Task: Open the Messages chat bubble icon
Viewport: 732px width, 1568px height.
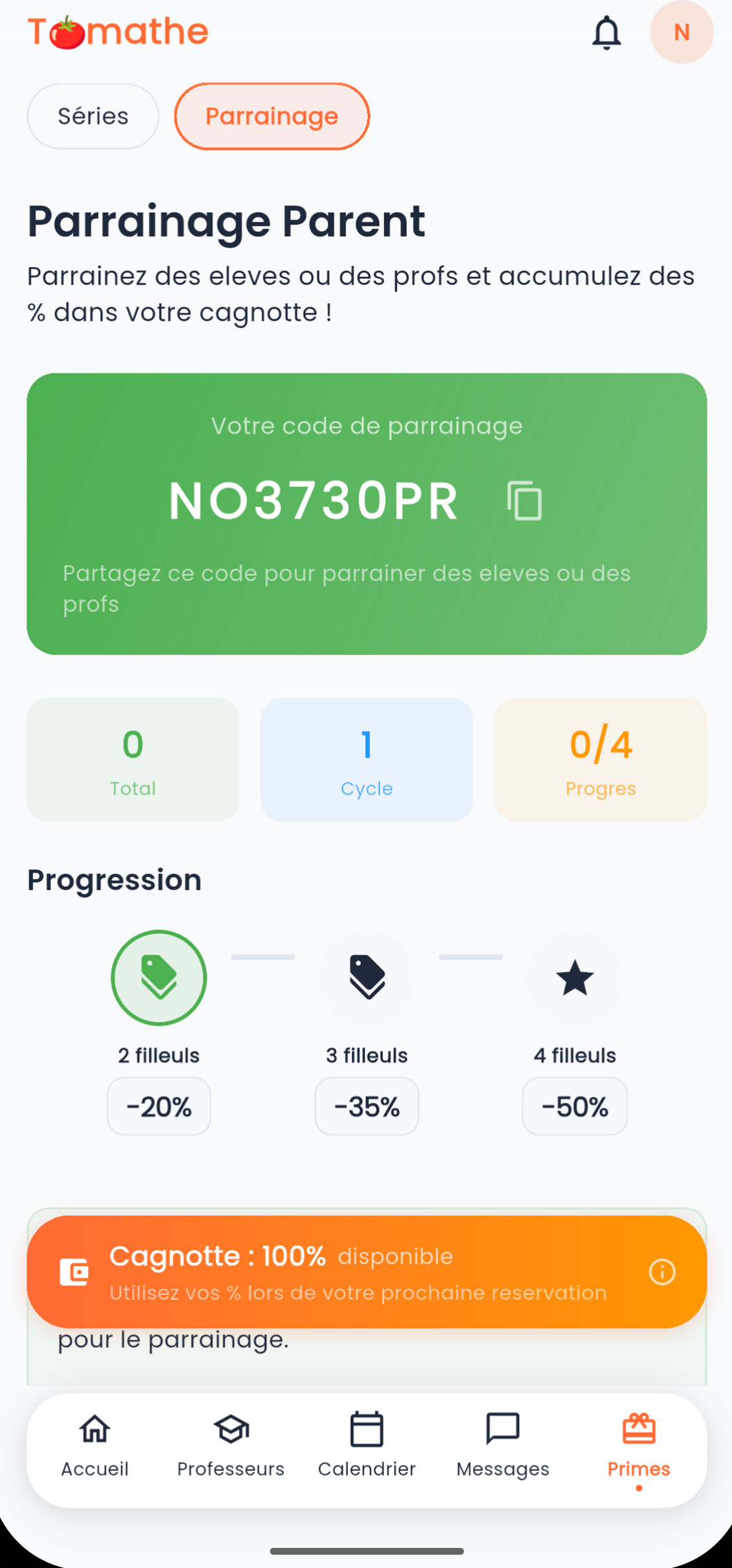Action: tap(502, 1429)
